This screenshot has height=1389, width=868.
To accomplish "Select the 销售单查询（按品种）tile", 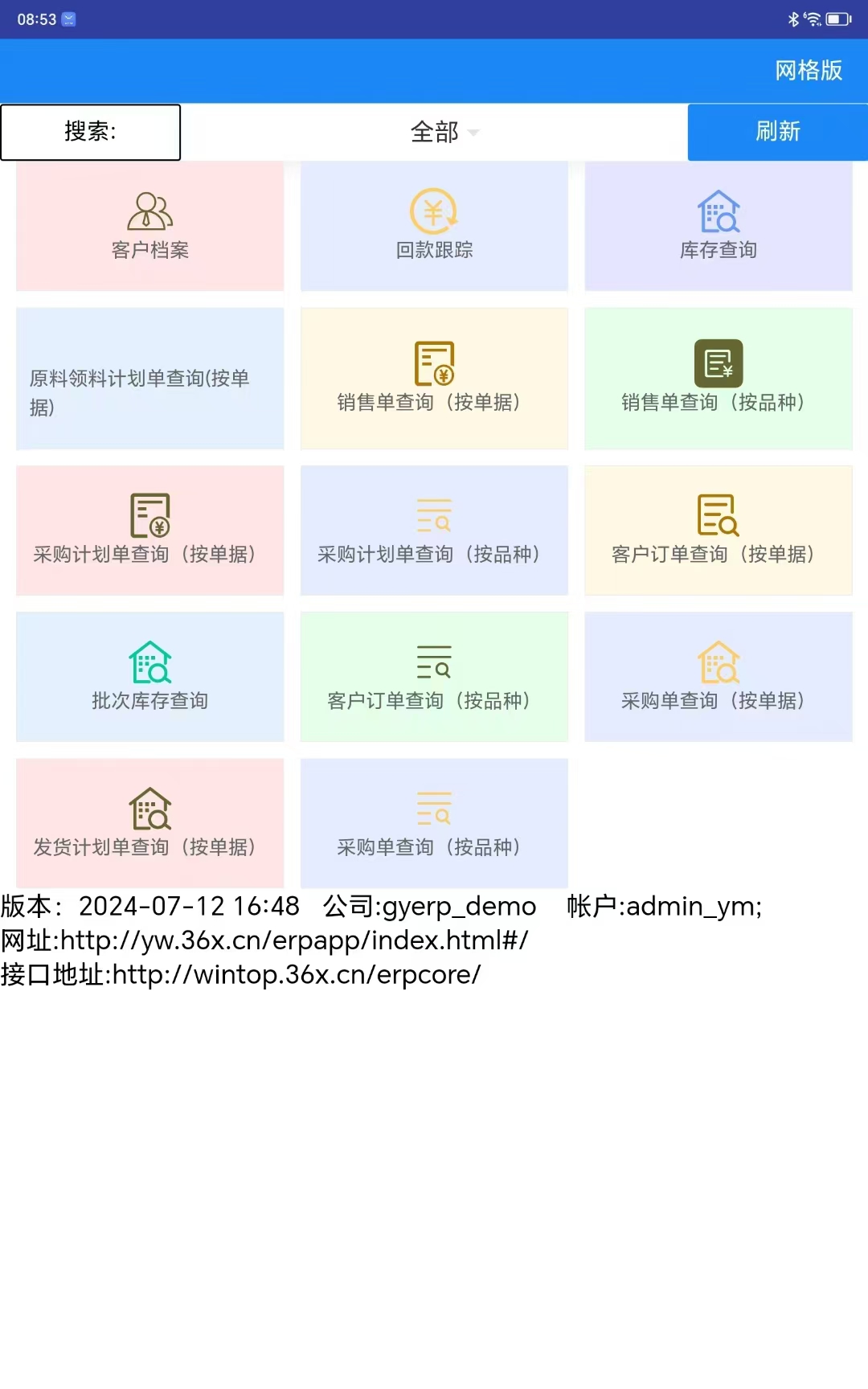I will click(718, 379).
